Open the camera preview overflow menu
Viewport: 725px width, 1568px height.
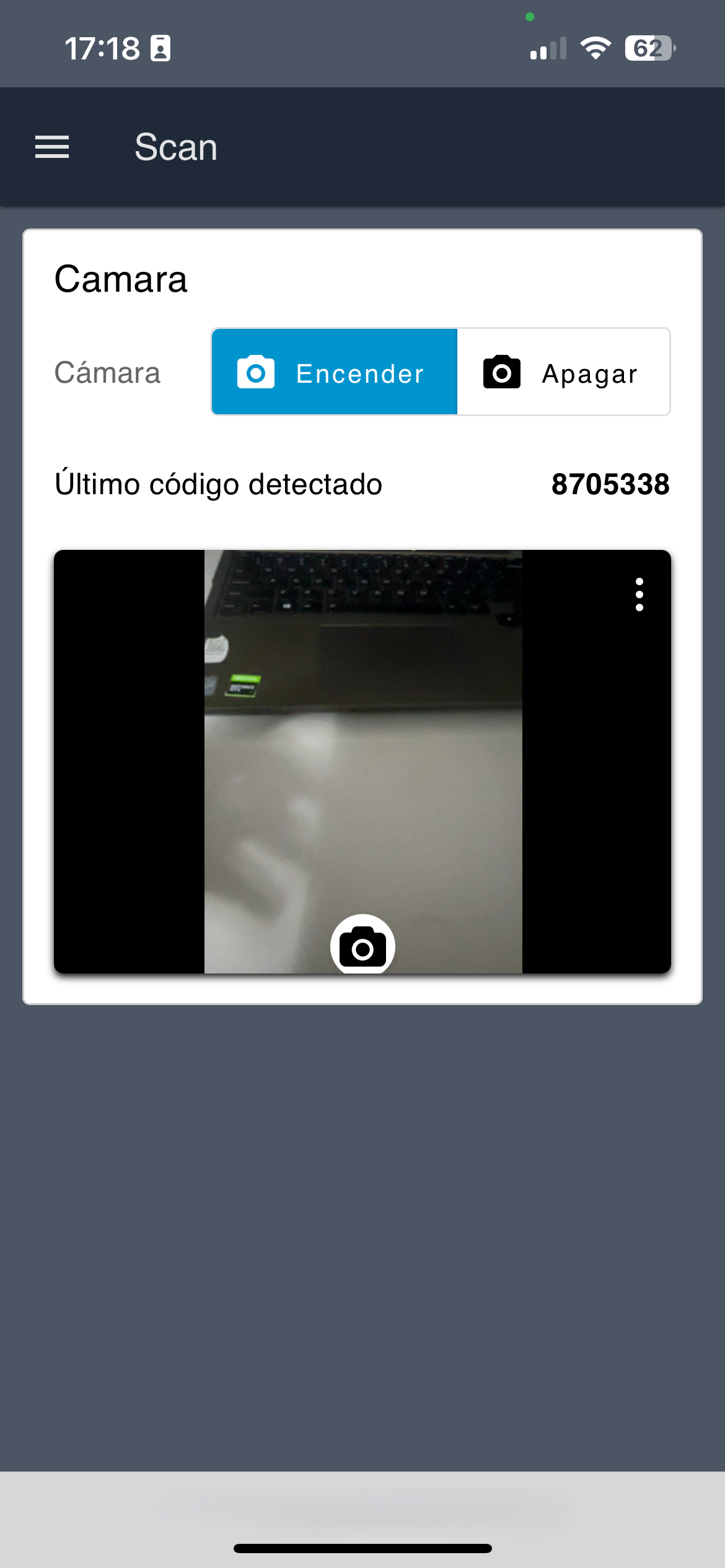tap(639, 595)
